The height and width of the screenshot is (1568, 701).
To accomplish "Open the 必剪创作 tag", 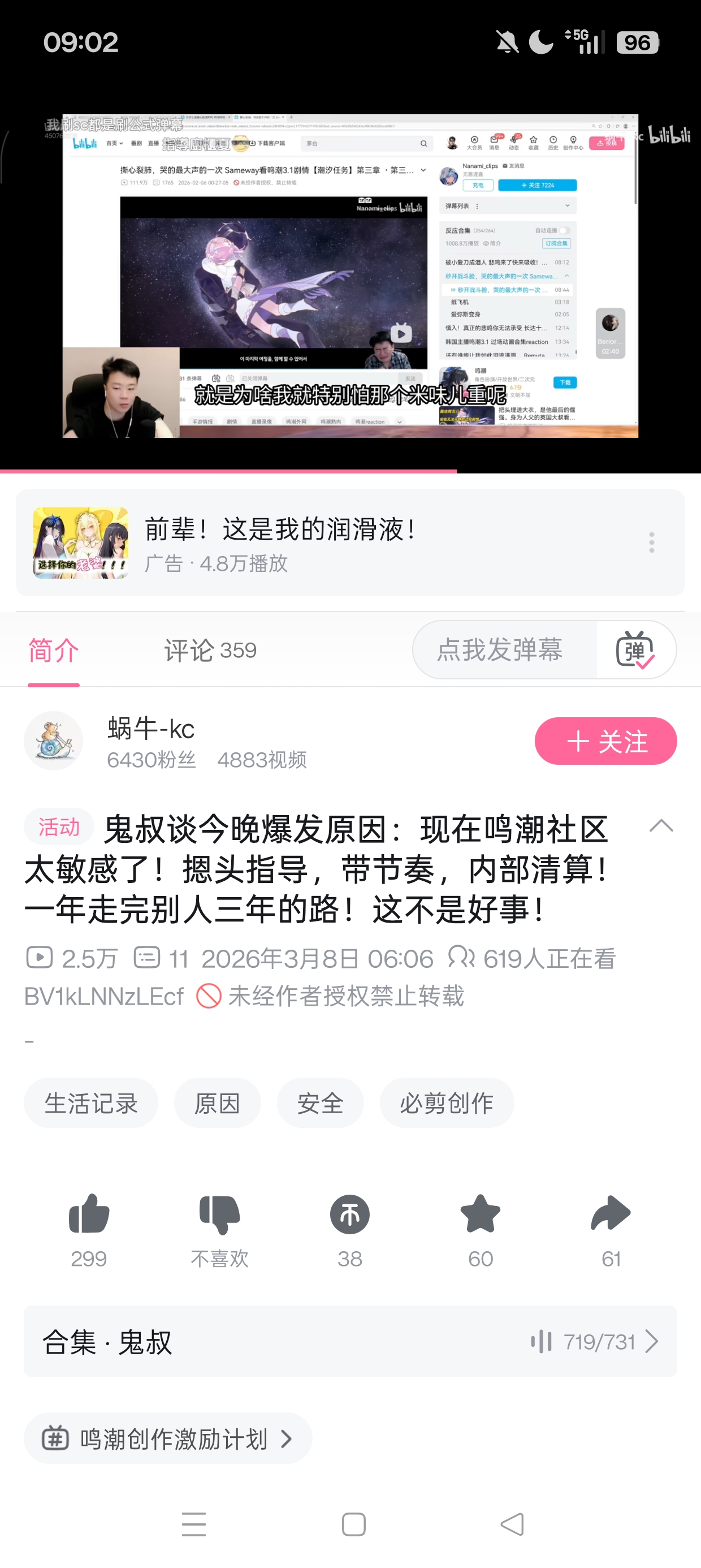I will tap(447, 1103).
